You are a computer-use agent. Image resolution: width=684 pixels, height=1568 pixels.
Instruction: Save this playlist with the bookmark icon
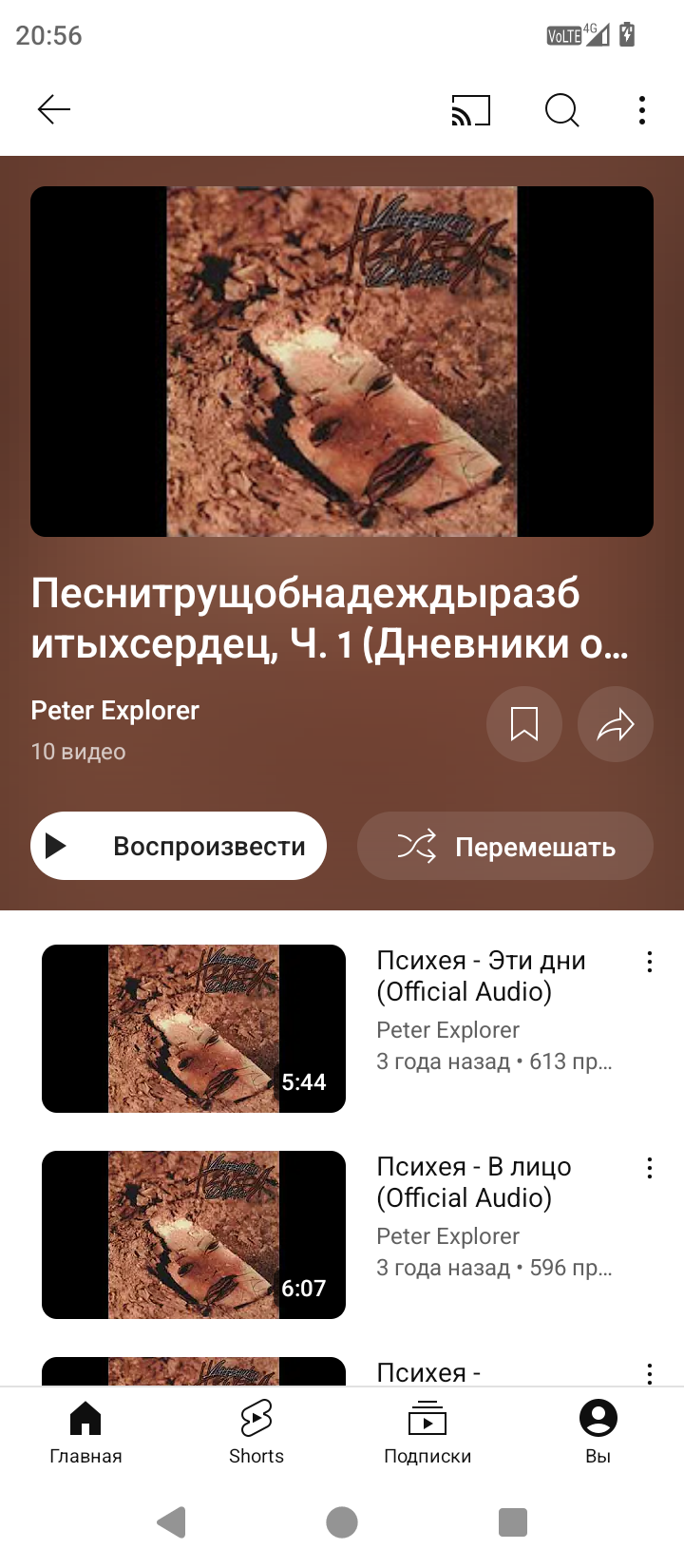pyautogui.click(x=524, y=724)
